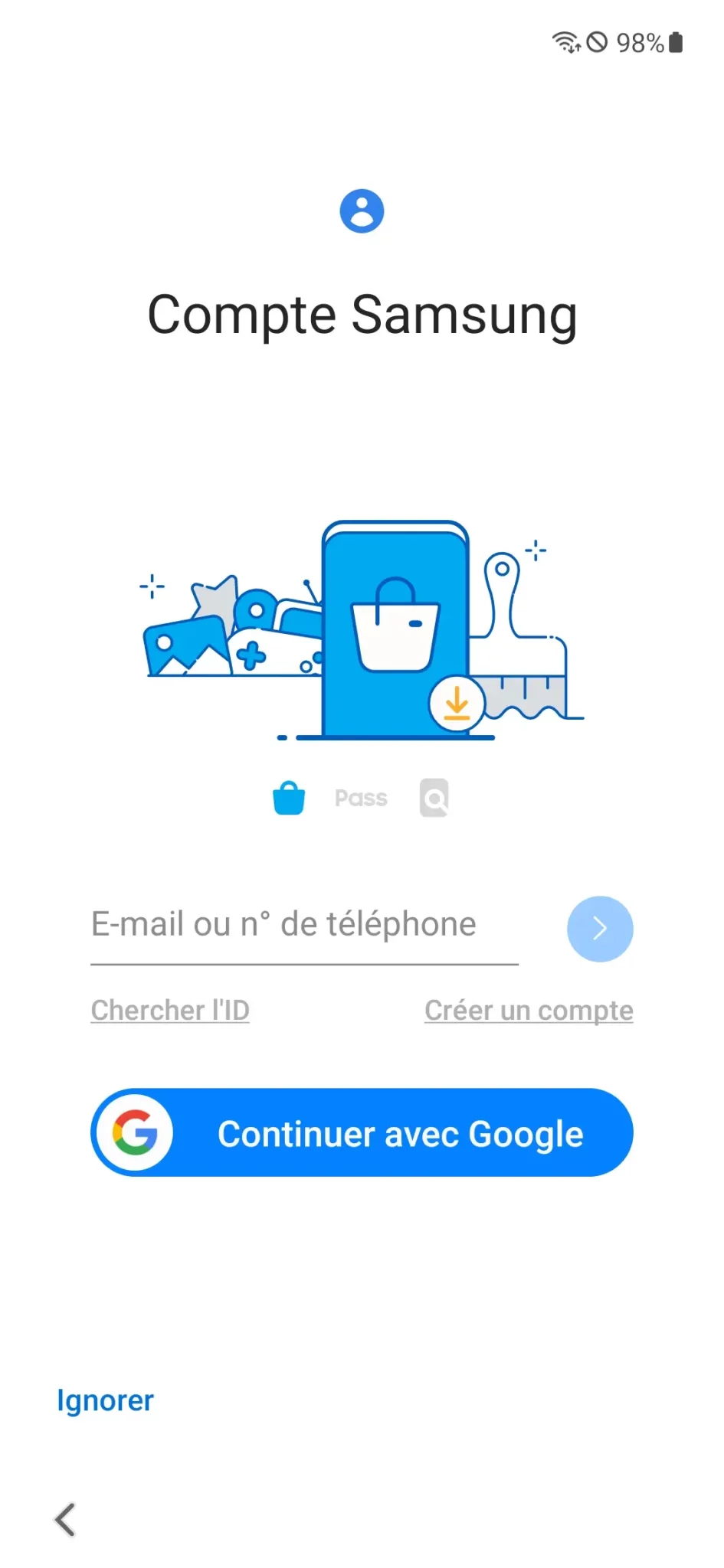Open the Créer un compte link
Viewport: 724px width, 1568px height.
pos(529,1011)
